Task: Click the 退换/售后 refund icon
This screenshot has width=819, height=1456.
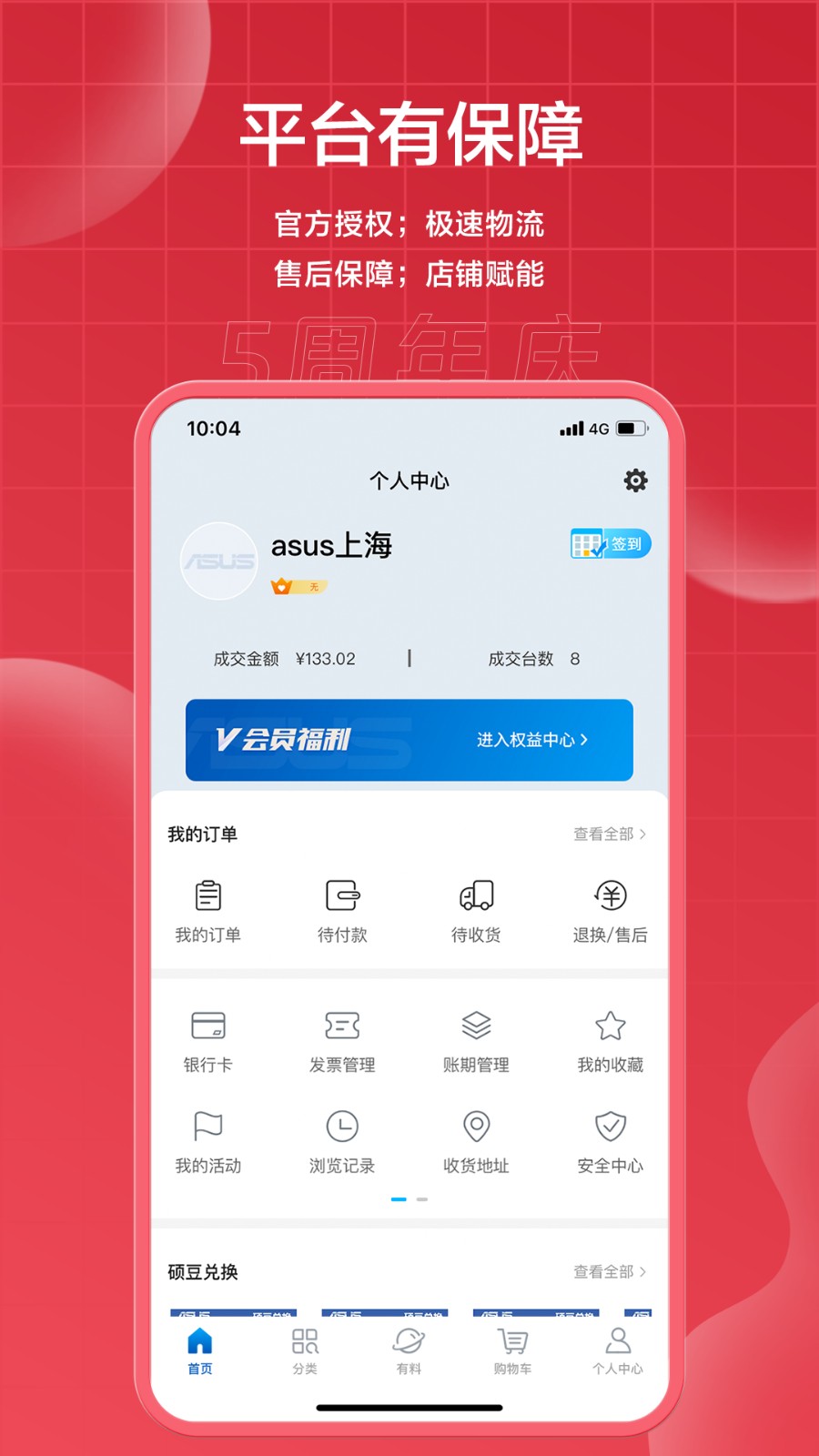Action: click(609, 896)
